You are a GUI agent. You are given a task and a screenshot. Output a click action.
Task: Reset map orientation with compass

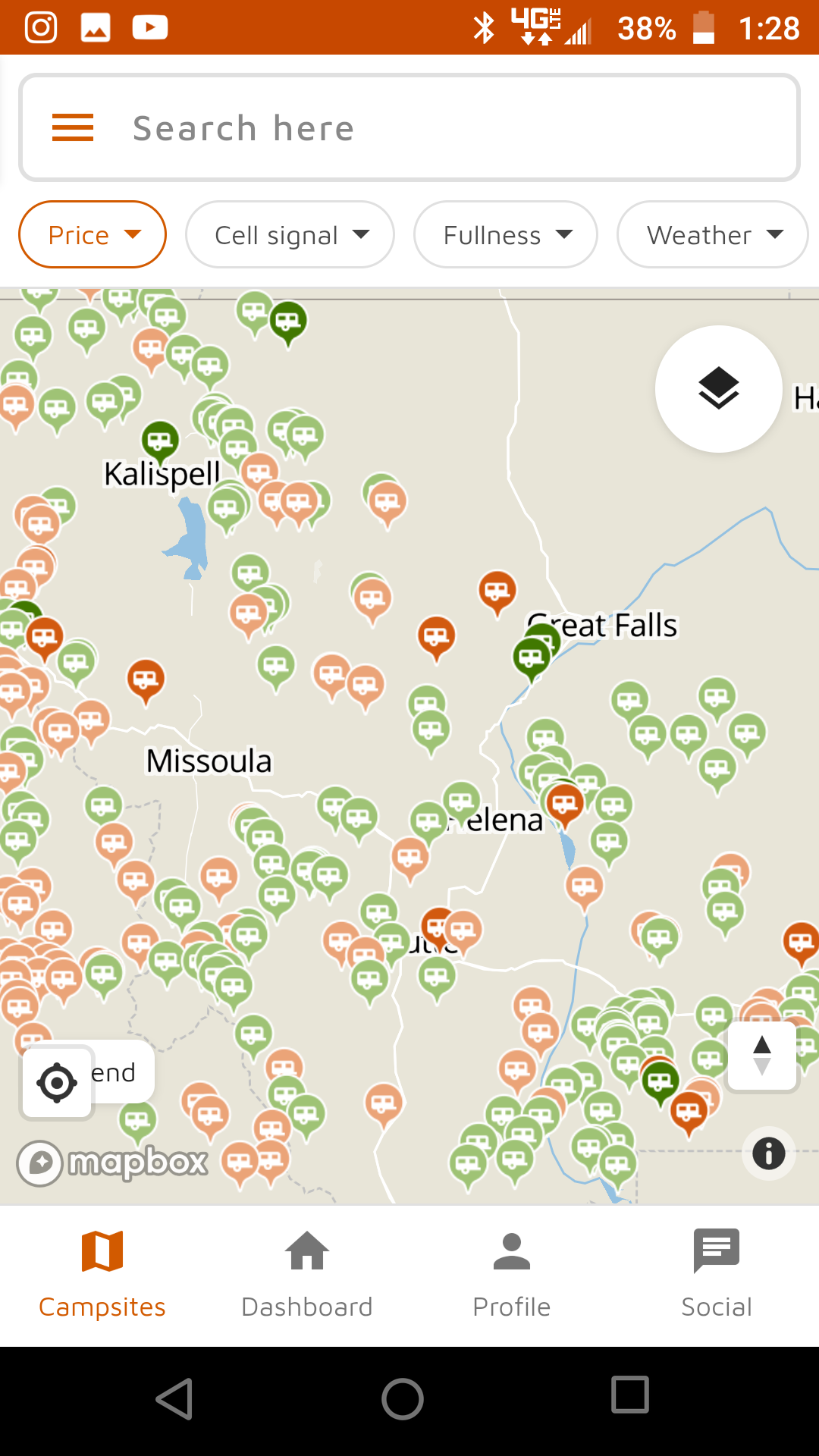click(x=762, y=1056)
